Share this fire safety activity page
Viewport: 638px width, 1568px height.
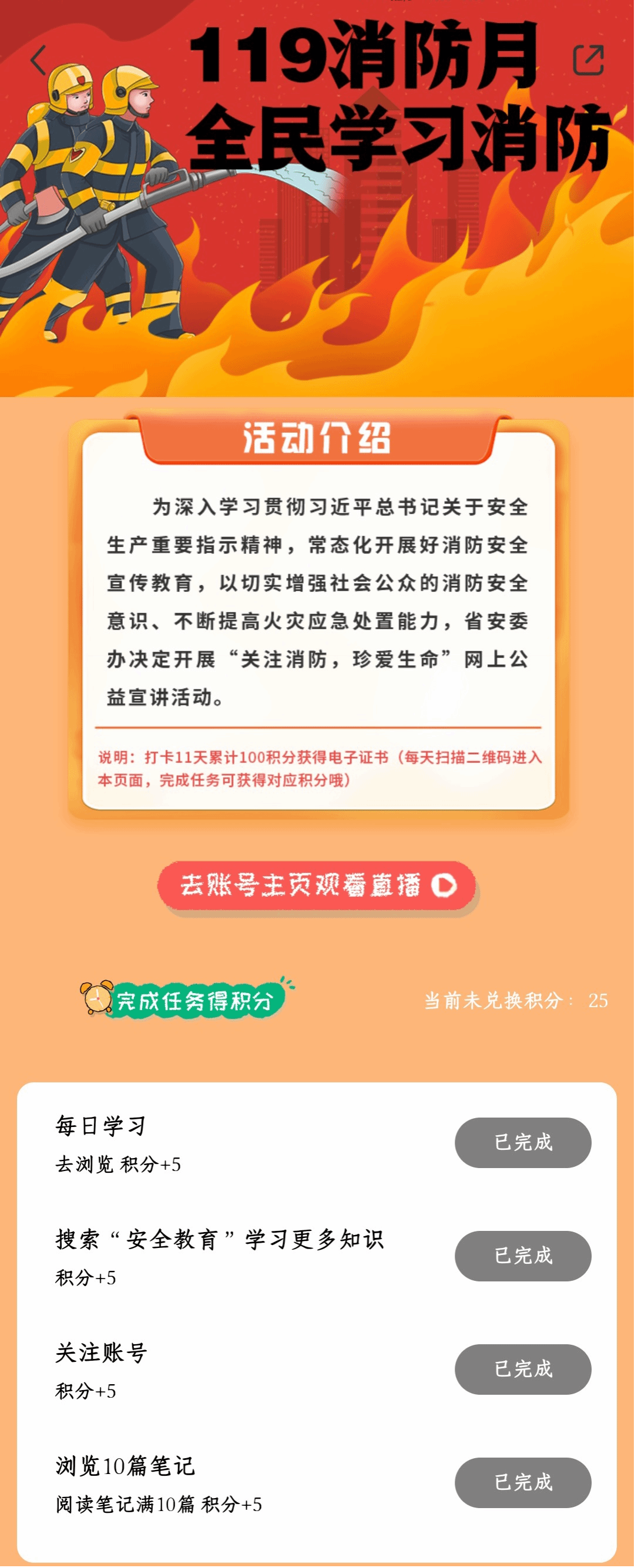click(x=588, y=60)
